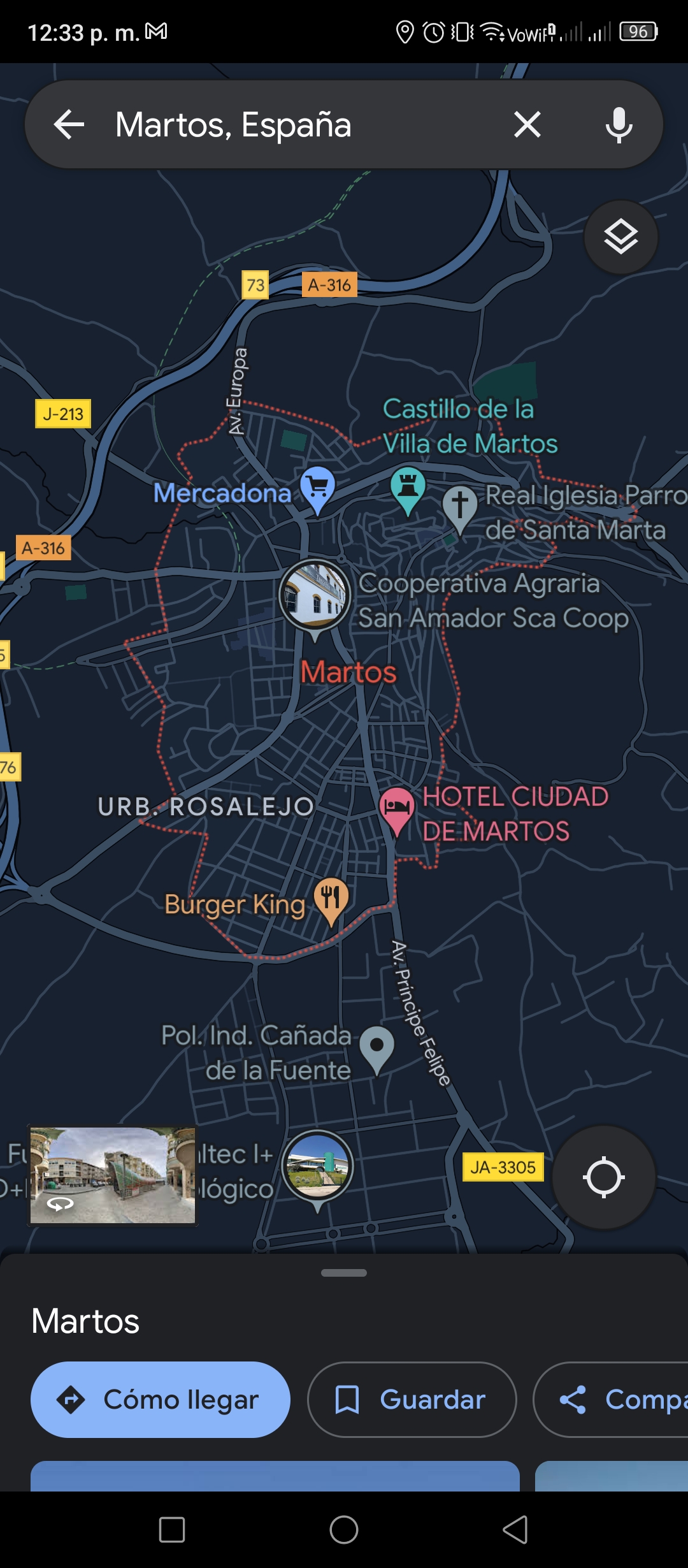The width and height of the screenshot is (688, 1568).
Task: Open the recent apps overview
Action: 172,1530
